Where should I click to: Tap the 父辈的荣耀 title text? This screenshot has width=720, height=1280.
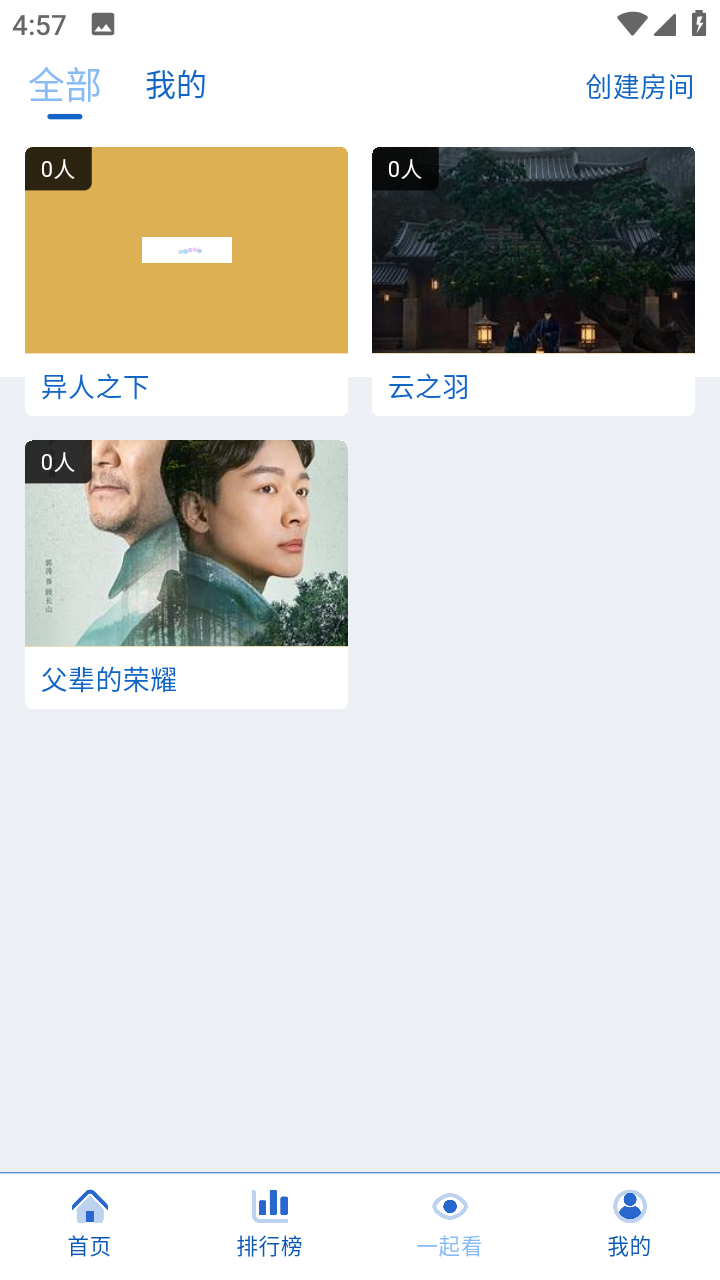108,679
